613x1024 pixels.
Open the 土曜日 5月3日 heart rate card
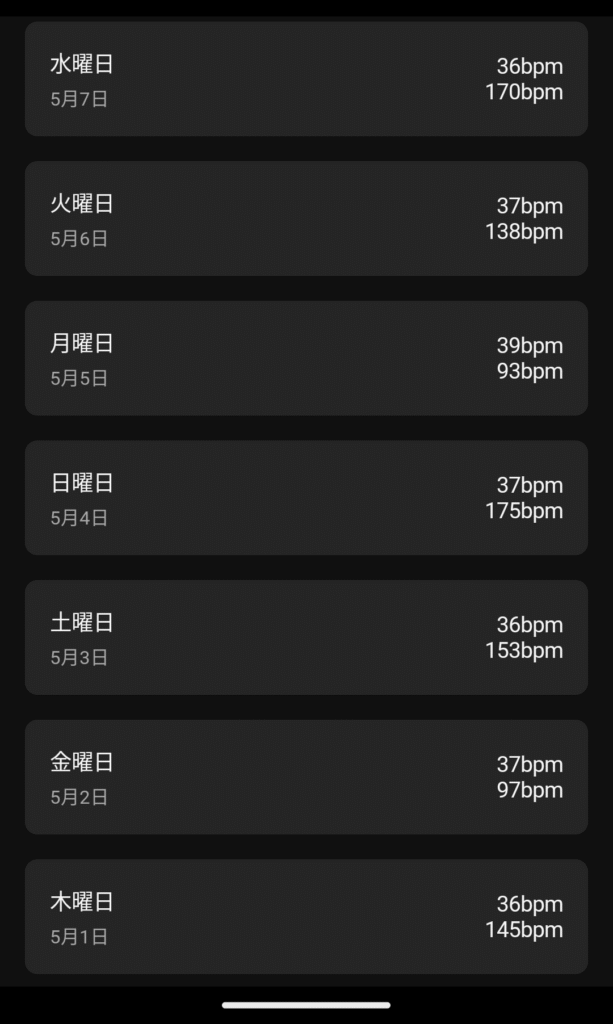click(306, 637)
